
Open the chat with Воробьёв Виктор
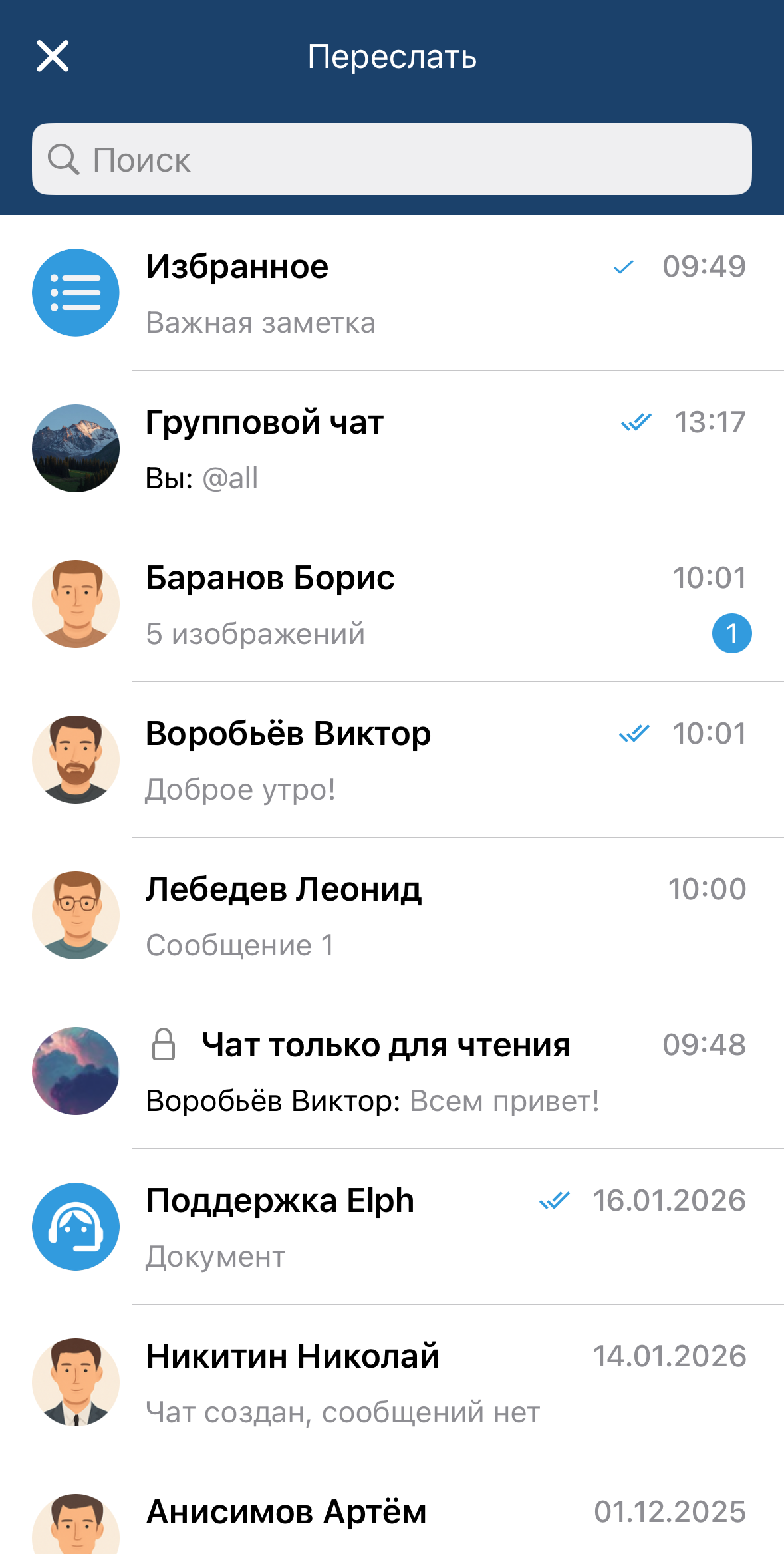pos(392,760)
